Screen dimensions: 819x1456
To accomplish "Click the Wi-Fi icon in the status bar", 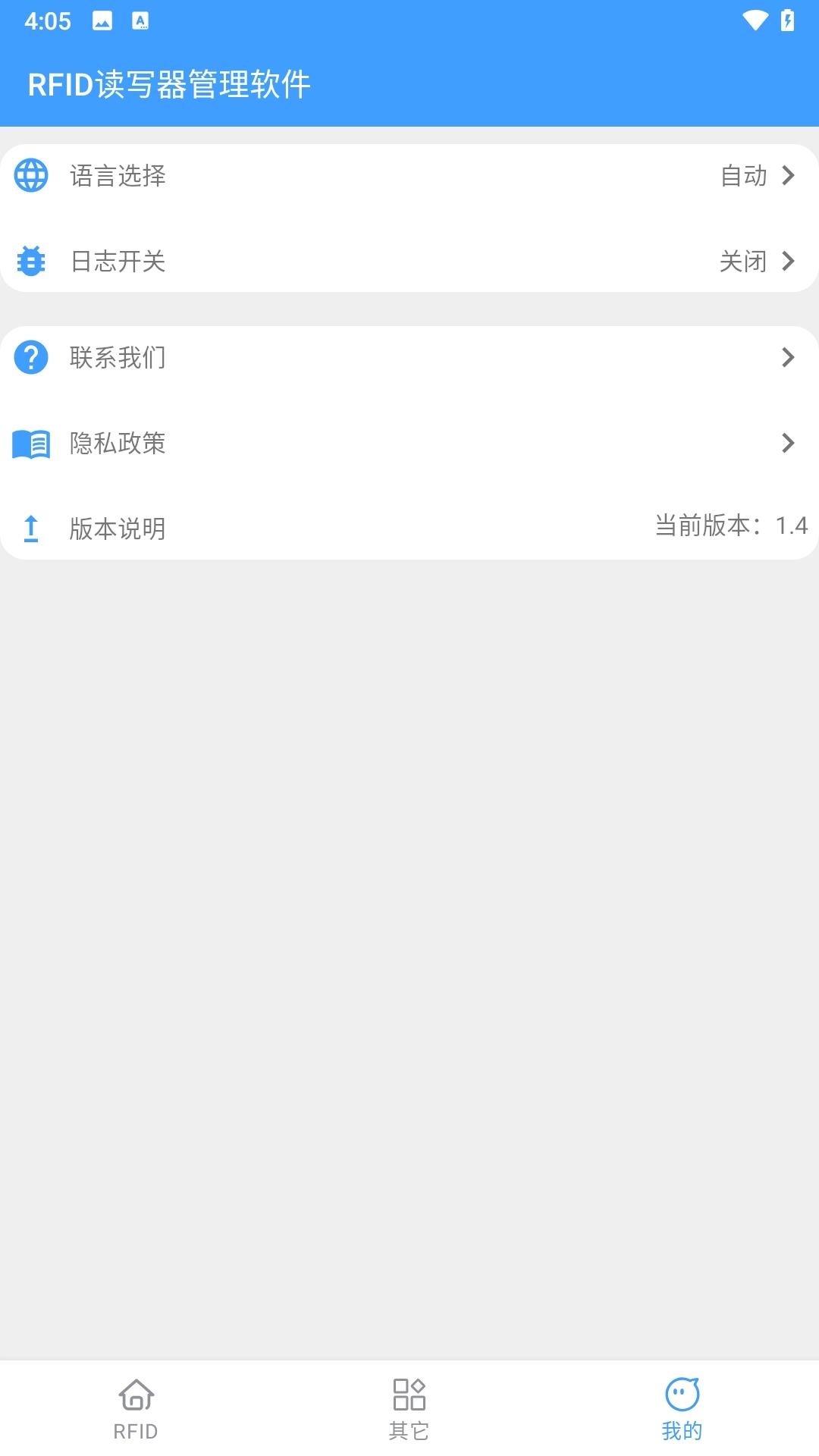I will click(755, 21).
